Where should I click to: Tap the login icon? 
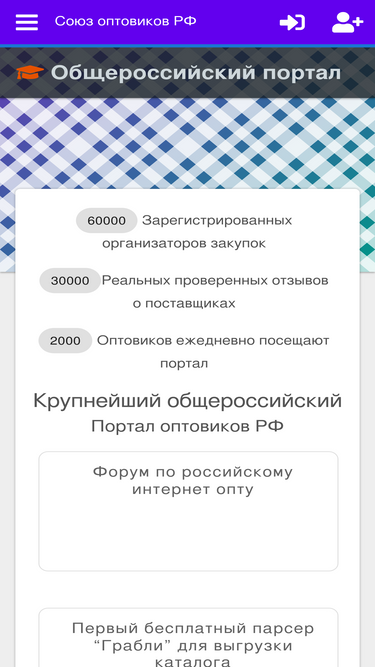click(292, 22)
